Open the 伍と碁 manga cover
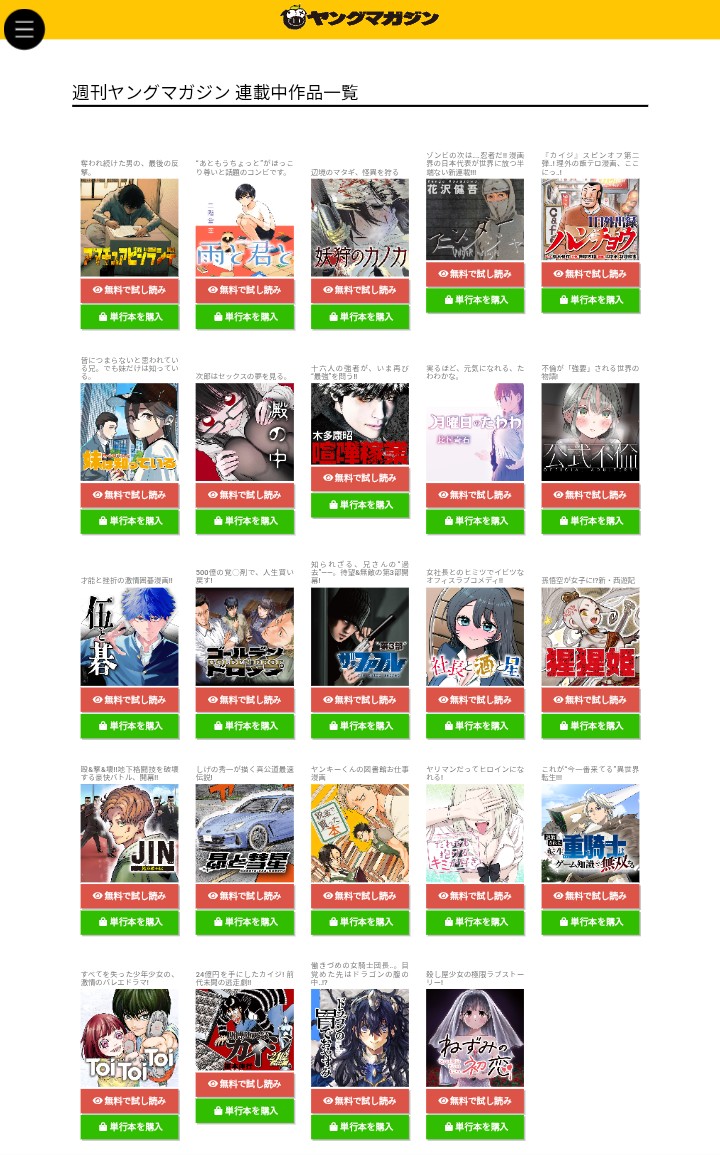 [129, 636]
